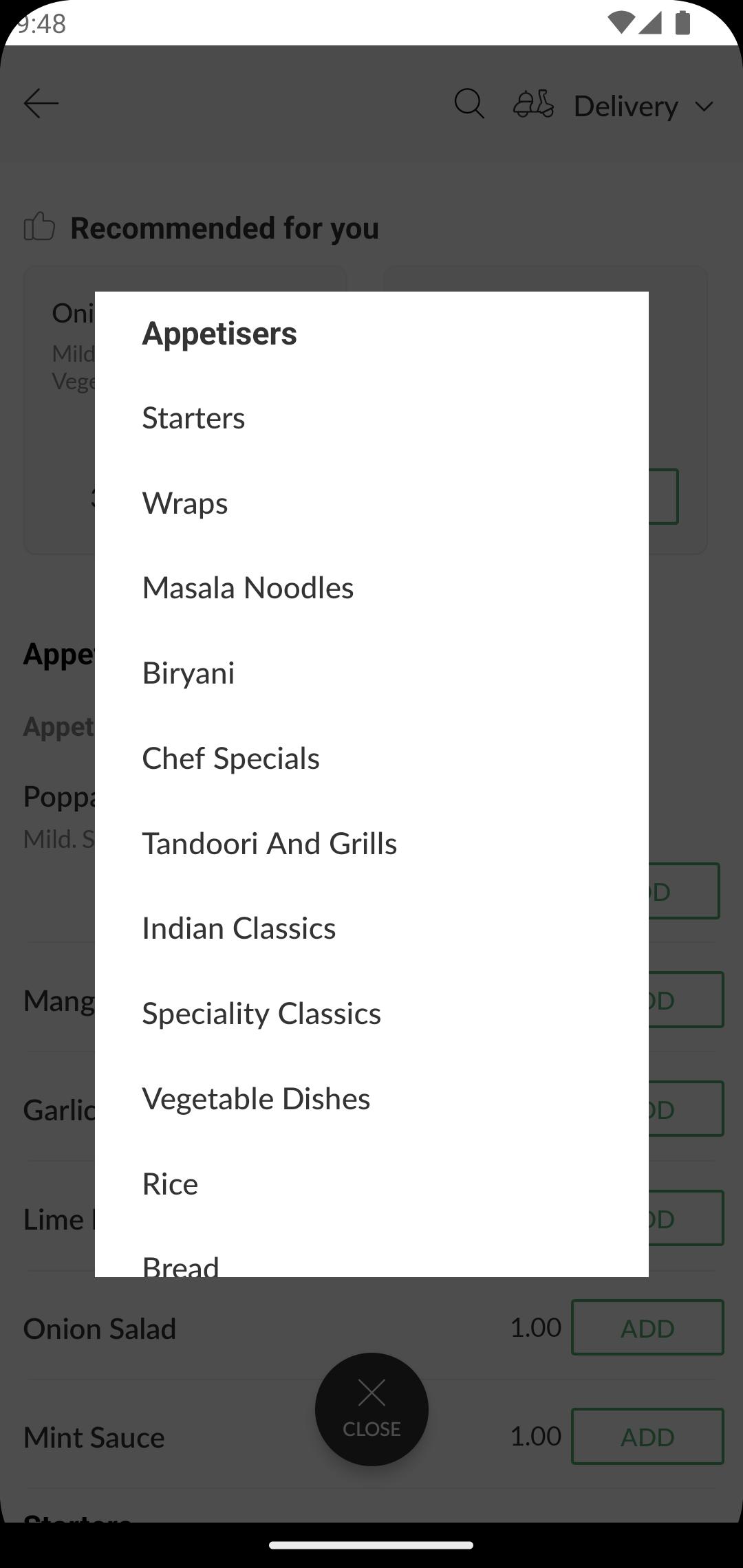Open Speciality Classics section
743x1568 pixels.
tap(371, 1014)
